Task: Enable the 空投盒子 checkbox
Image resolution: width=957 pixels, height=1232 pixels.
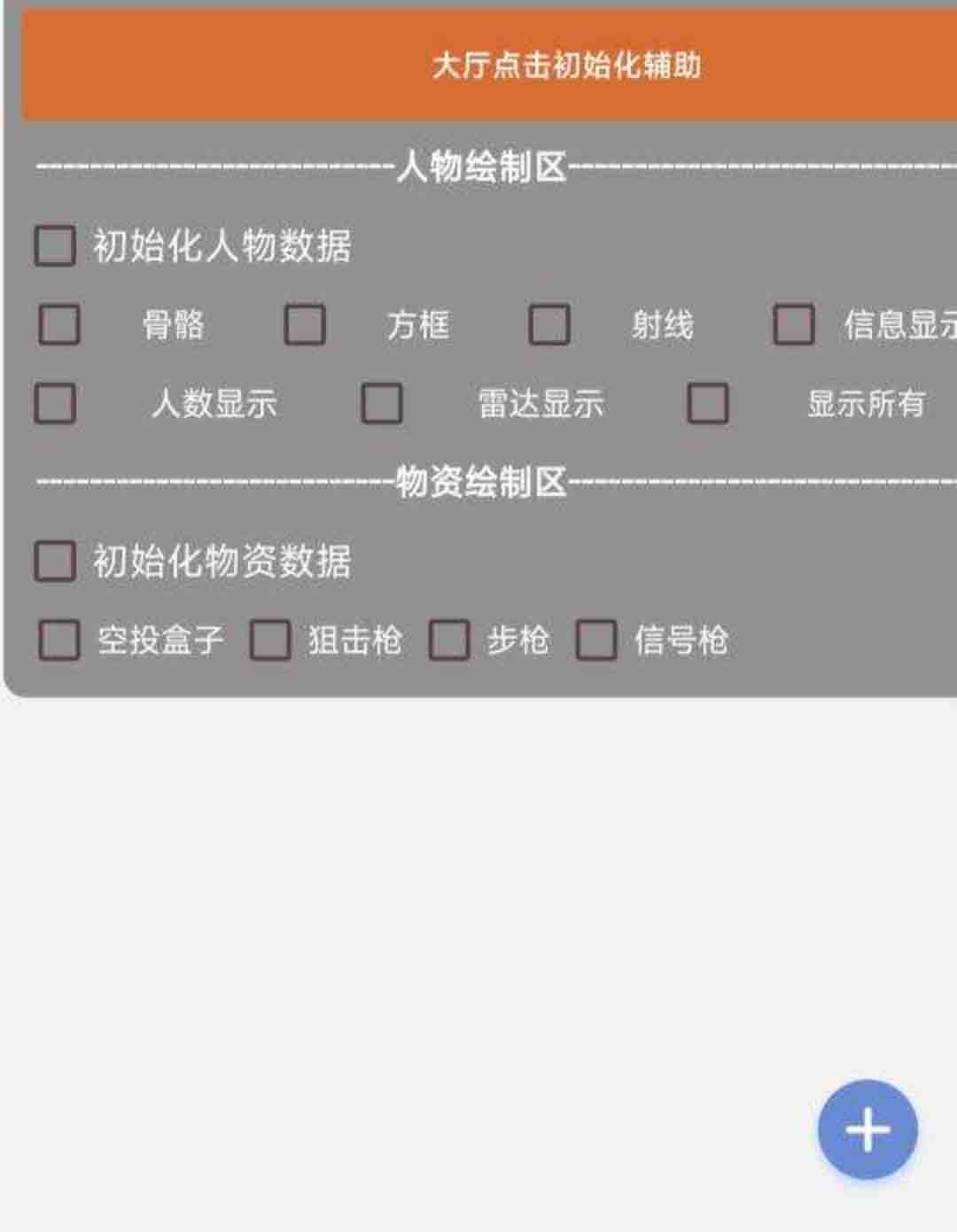Action: point(59,639)
